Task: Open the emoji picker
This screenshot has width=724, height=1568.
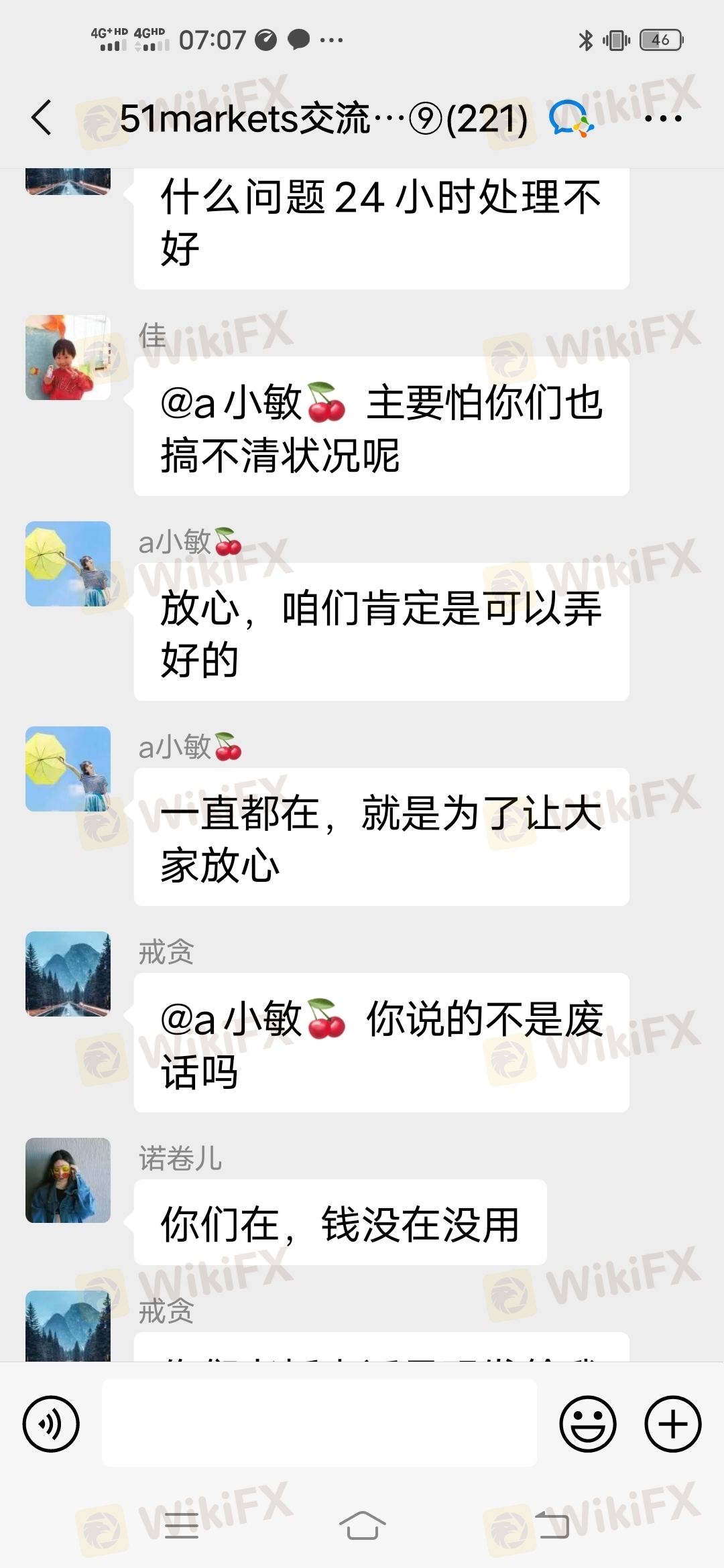Action: point(587,1424)
